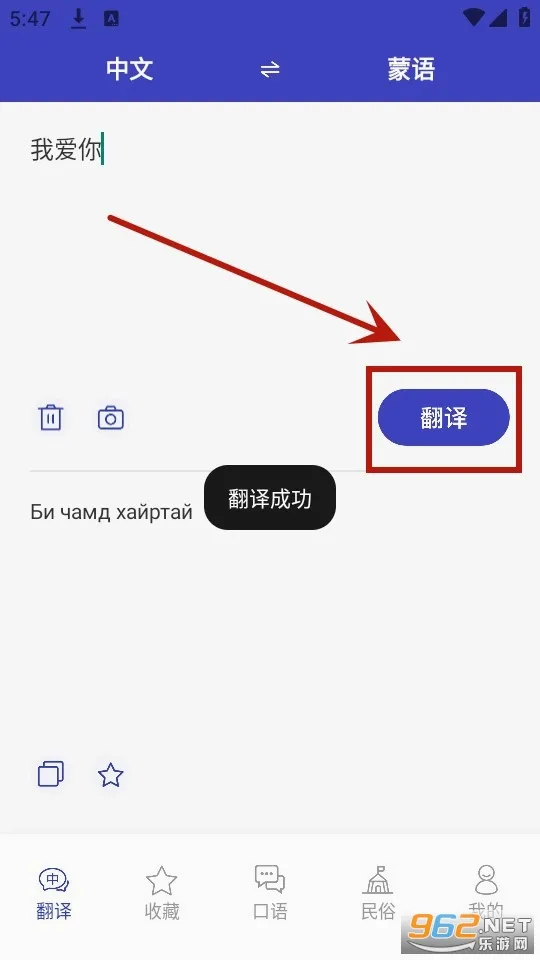Image resolution: width=540 pixels, height=960 pixels.
Task: Open the 我的 profile tab
Action: (486, 893)
